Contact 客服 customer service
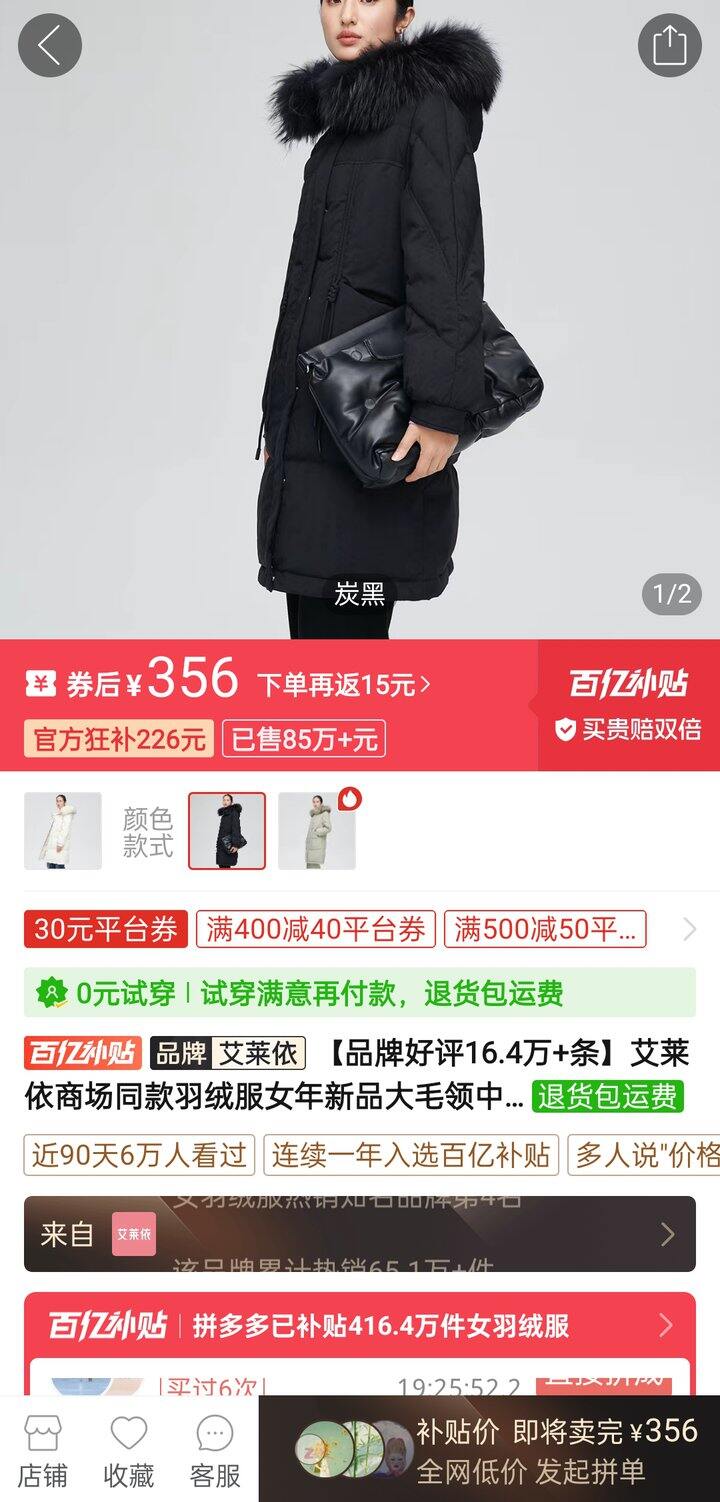 coord(215,1450)
